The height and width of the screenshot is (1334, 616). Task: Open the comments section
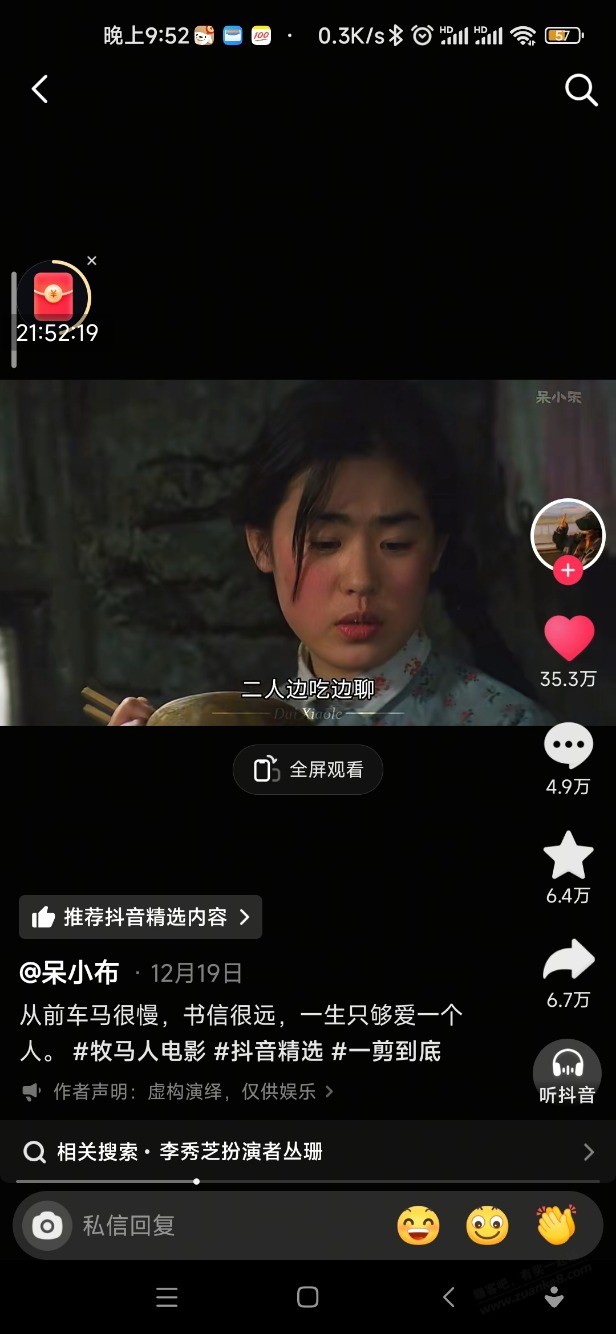tap(568, 746)
